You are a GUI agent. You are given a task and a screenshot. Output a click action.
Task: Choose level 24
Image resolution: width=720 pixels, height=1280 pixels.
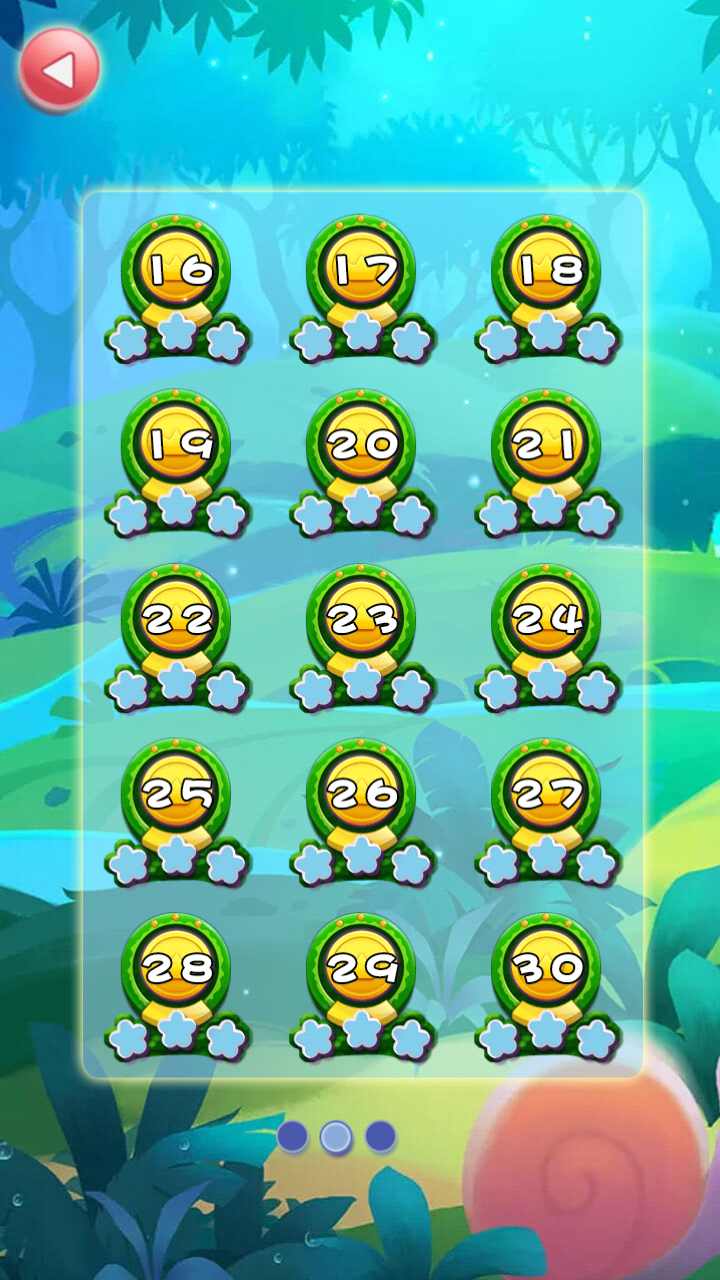547,620
